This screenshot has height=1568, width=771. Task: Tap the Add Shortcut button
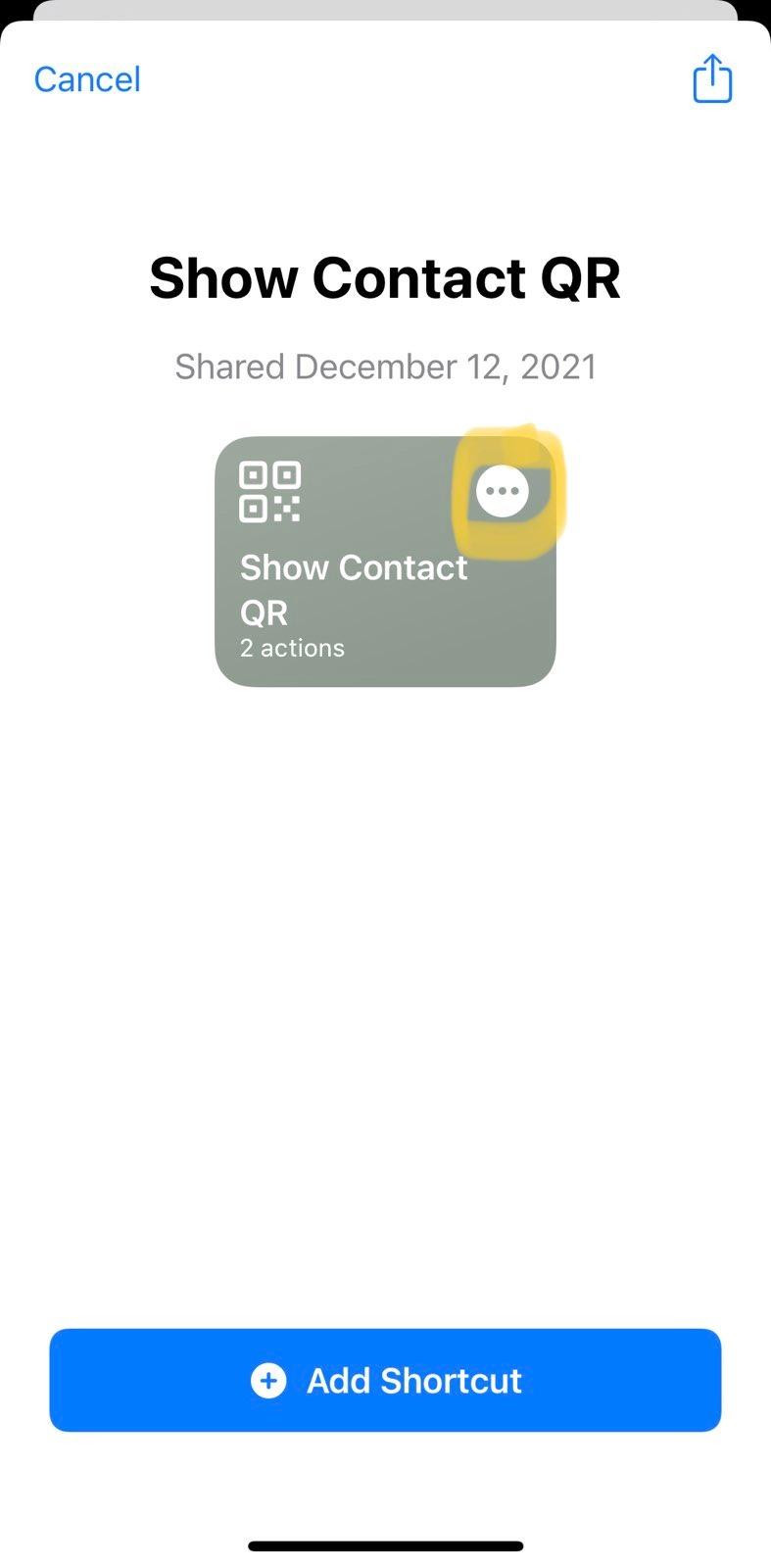point(385,1380)
